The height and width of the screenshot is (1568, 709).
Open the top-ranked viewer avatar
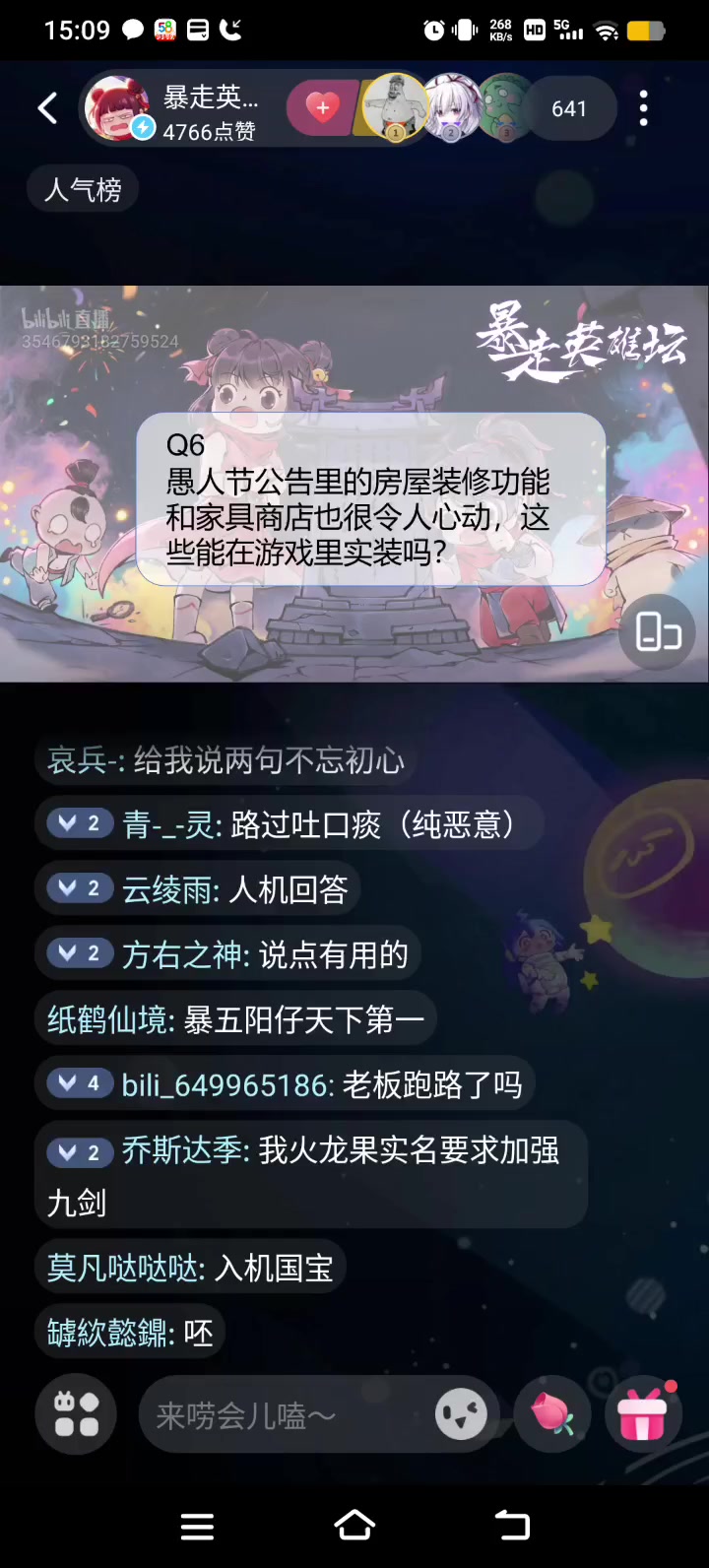(395, 106)
